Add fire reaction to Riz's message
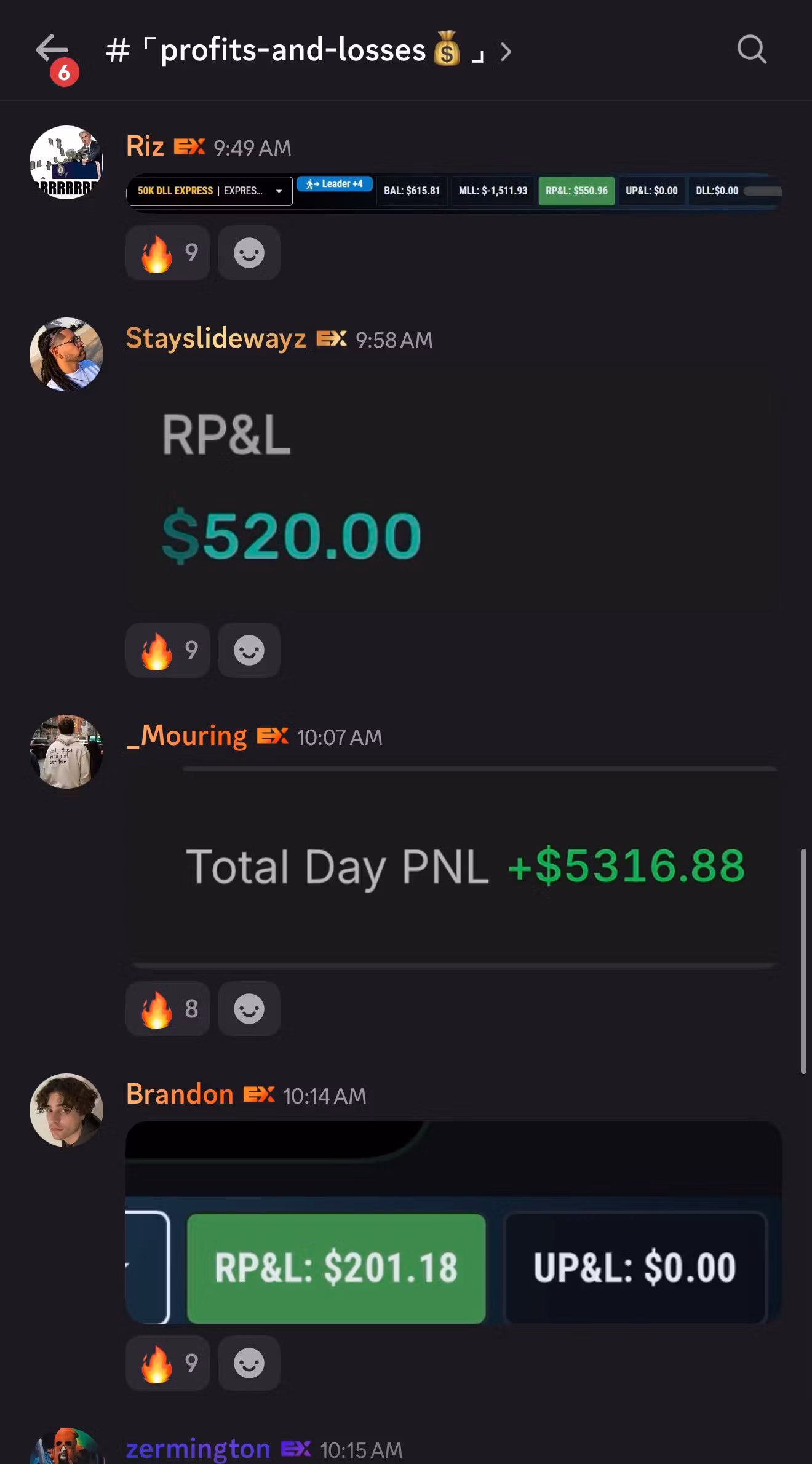Viewport: 812px width, 1464px height. pyautogui.click(x=168, y=253)
